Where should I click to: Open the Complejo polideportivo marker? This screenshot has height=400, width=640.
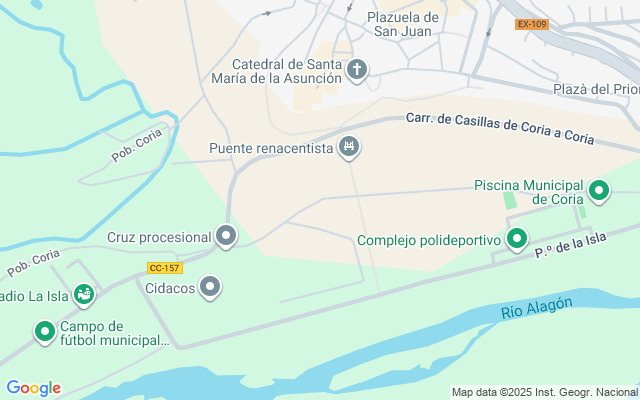pos(517,239)
